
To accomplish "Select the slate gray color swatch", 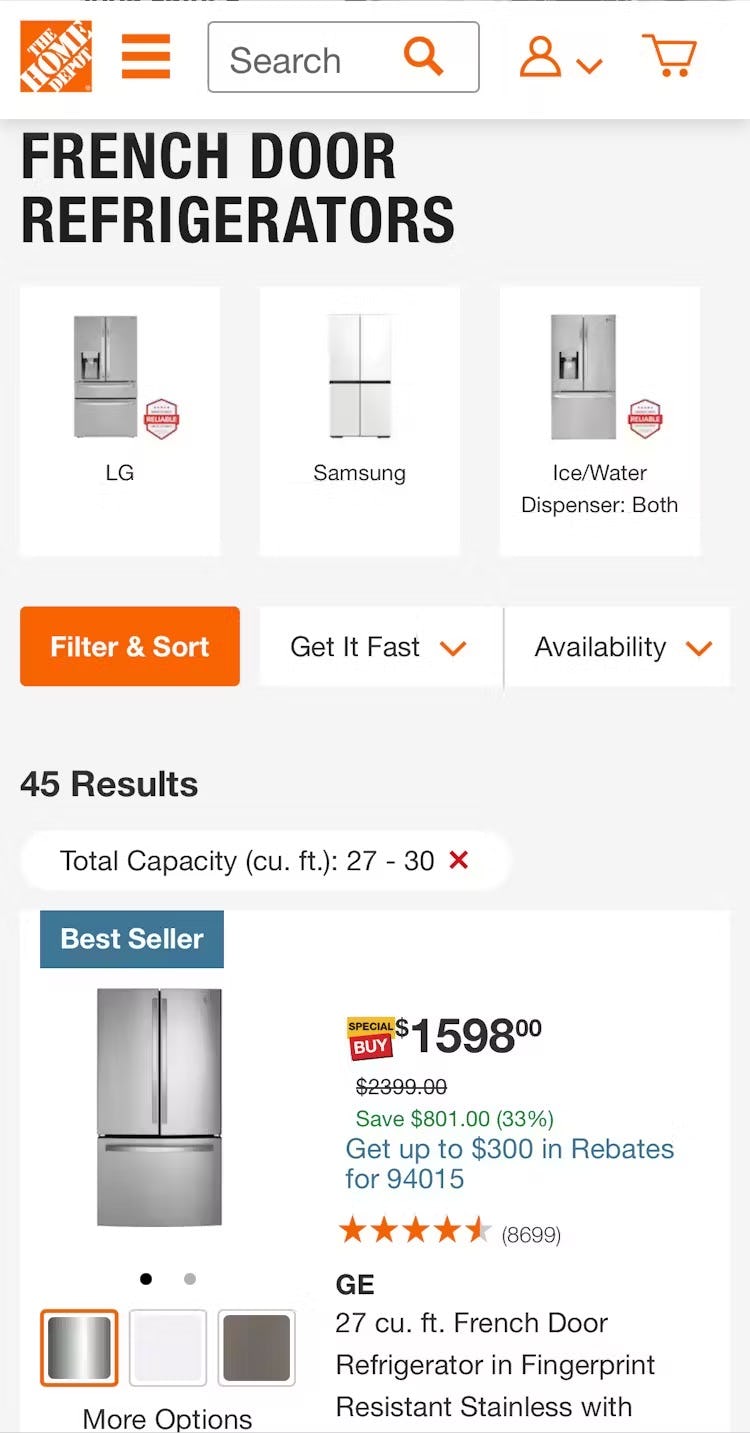I will pyautogui.click(x=256, y=1347).
